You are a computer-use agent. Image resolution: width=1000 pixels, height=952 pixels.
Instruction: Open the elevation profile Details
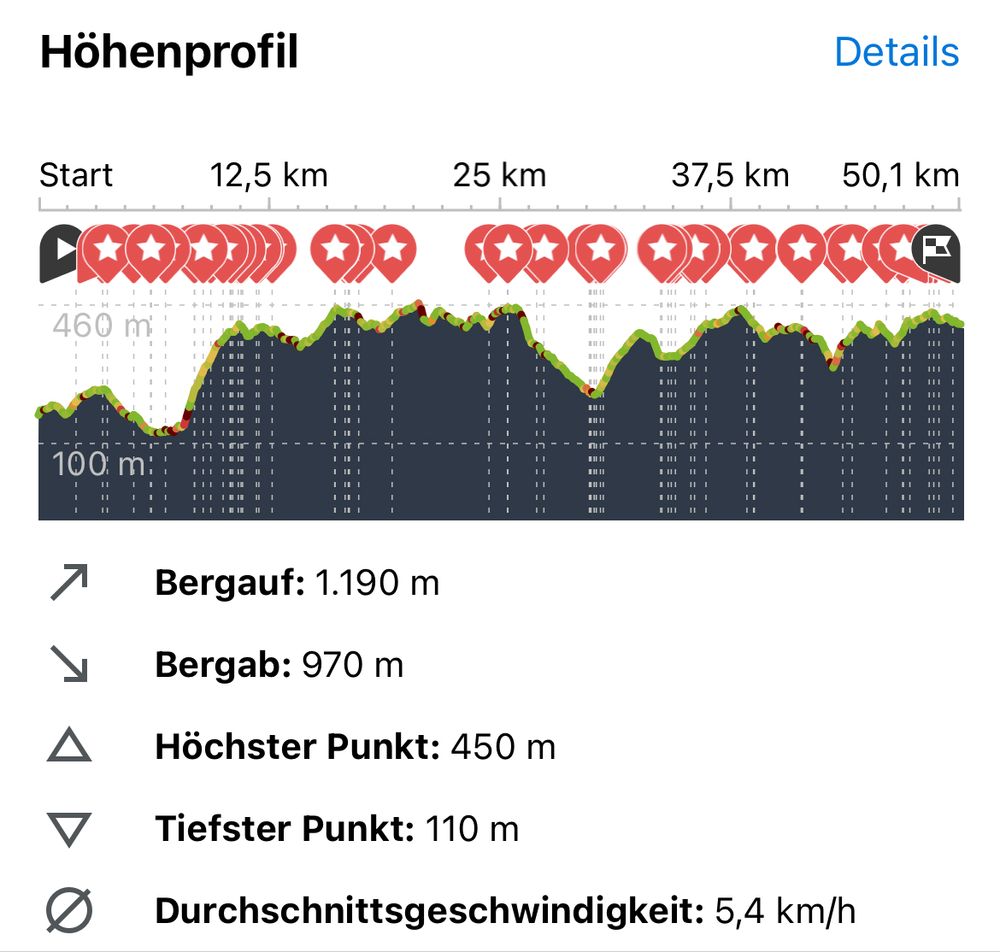[x=896, y=52]
